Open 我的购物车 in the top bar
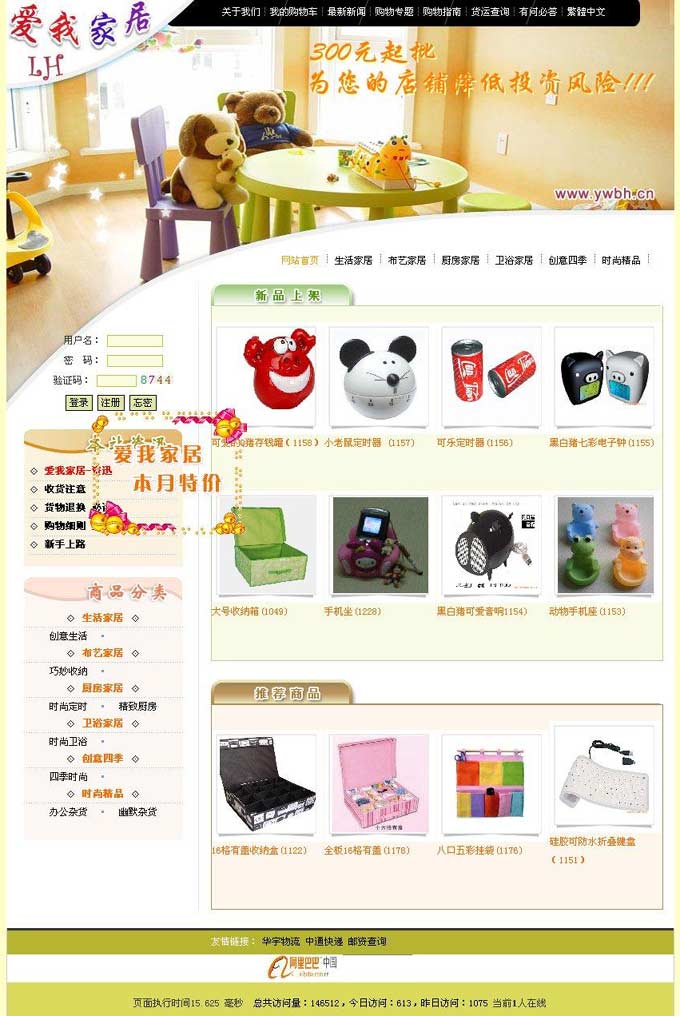Viewport: 680px width, 1016px height. (292, 12)
